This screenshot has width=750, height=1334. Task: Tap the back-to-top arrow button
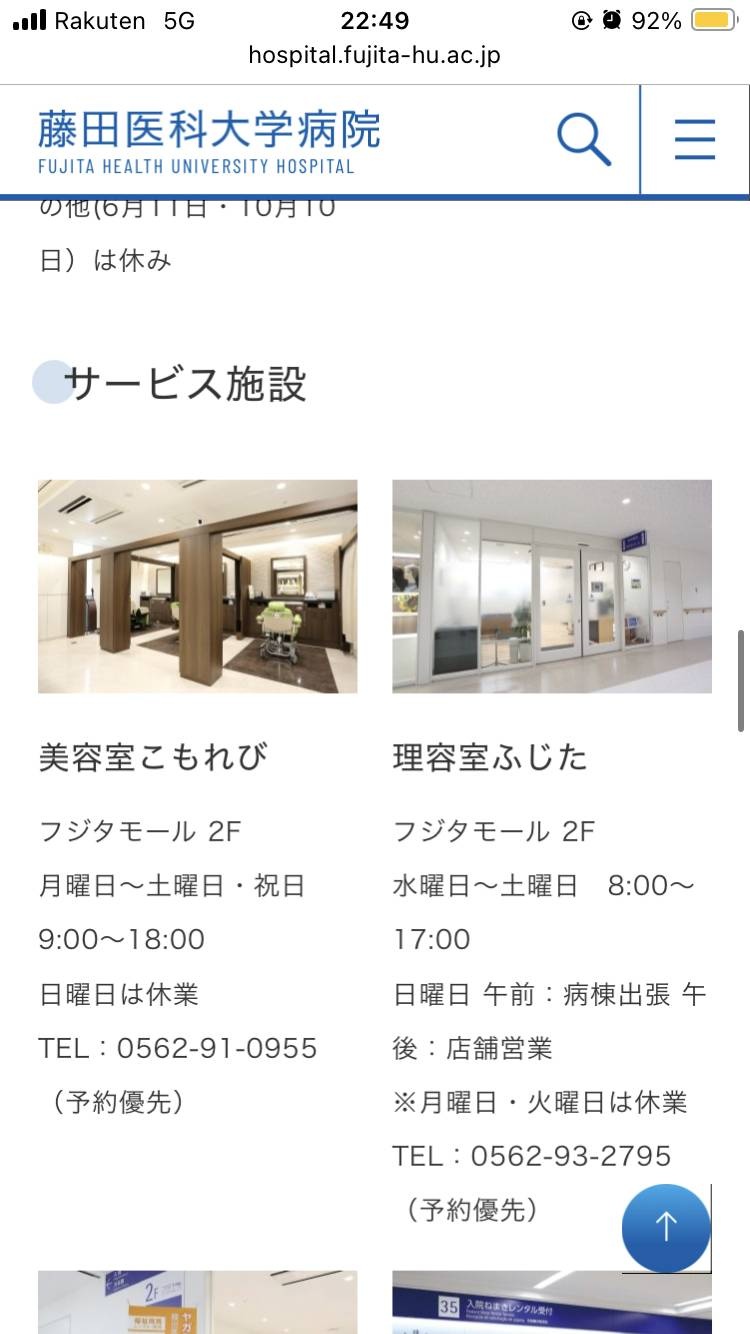[666, 1228]
